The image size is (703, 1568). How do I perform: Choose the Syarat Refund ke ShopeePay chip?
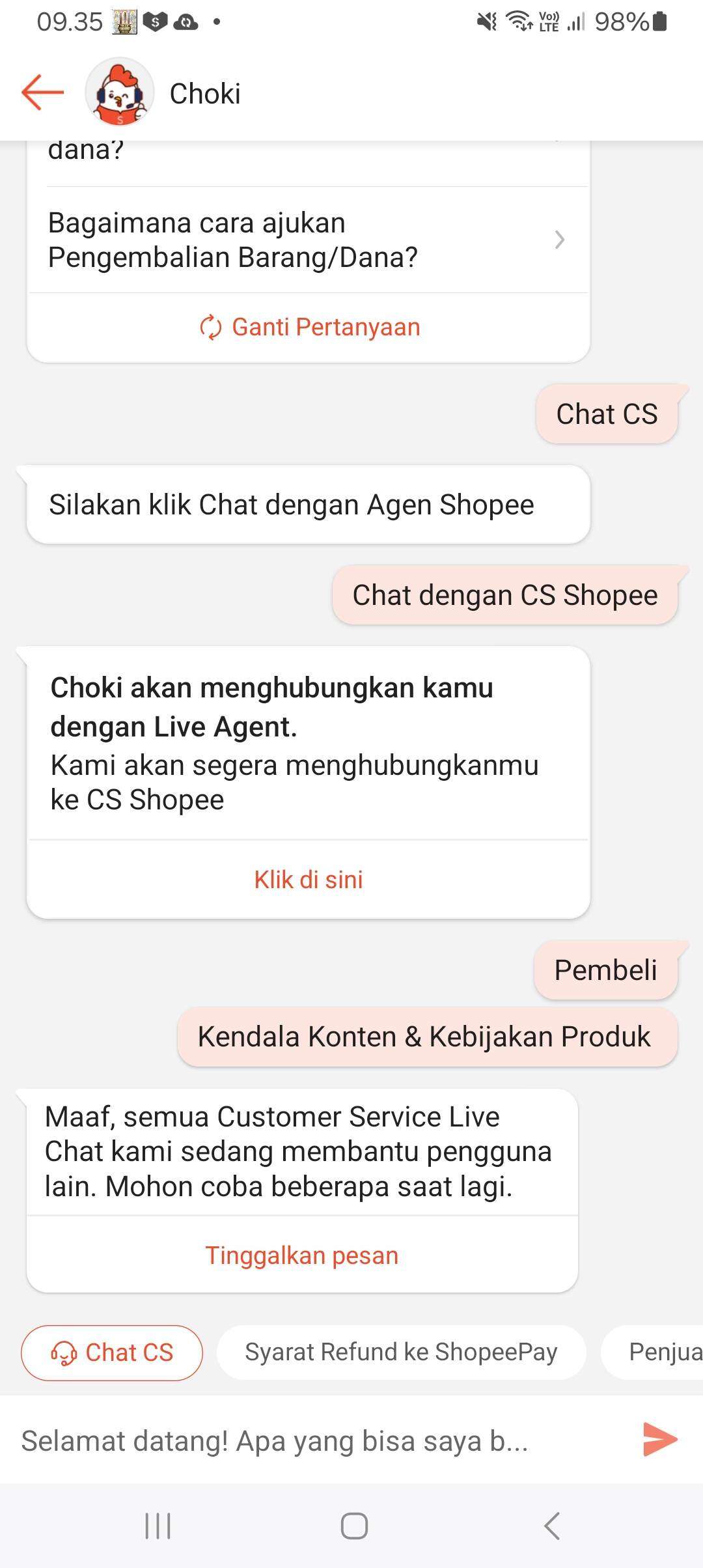(x=401, y=1352)
